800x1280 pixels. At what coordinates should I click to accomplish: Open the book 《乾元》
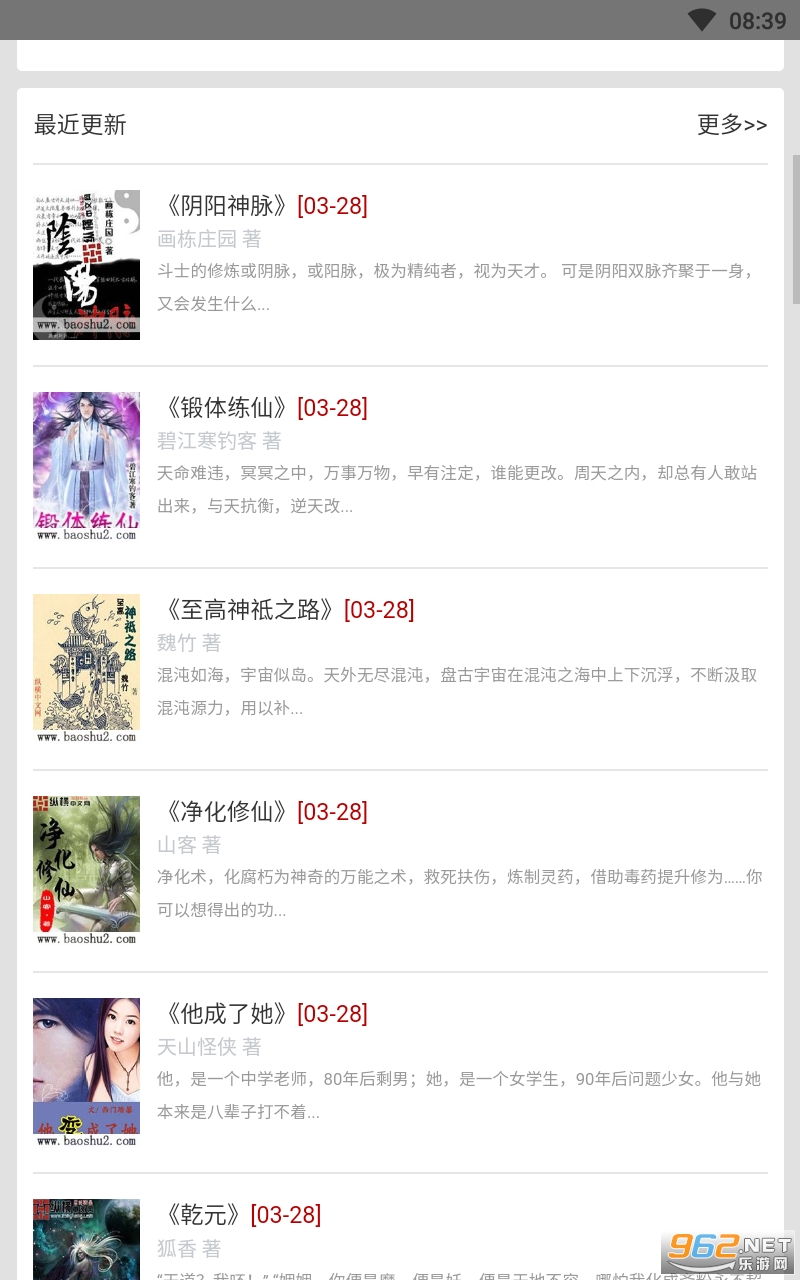point(204,1215)
